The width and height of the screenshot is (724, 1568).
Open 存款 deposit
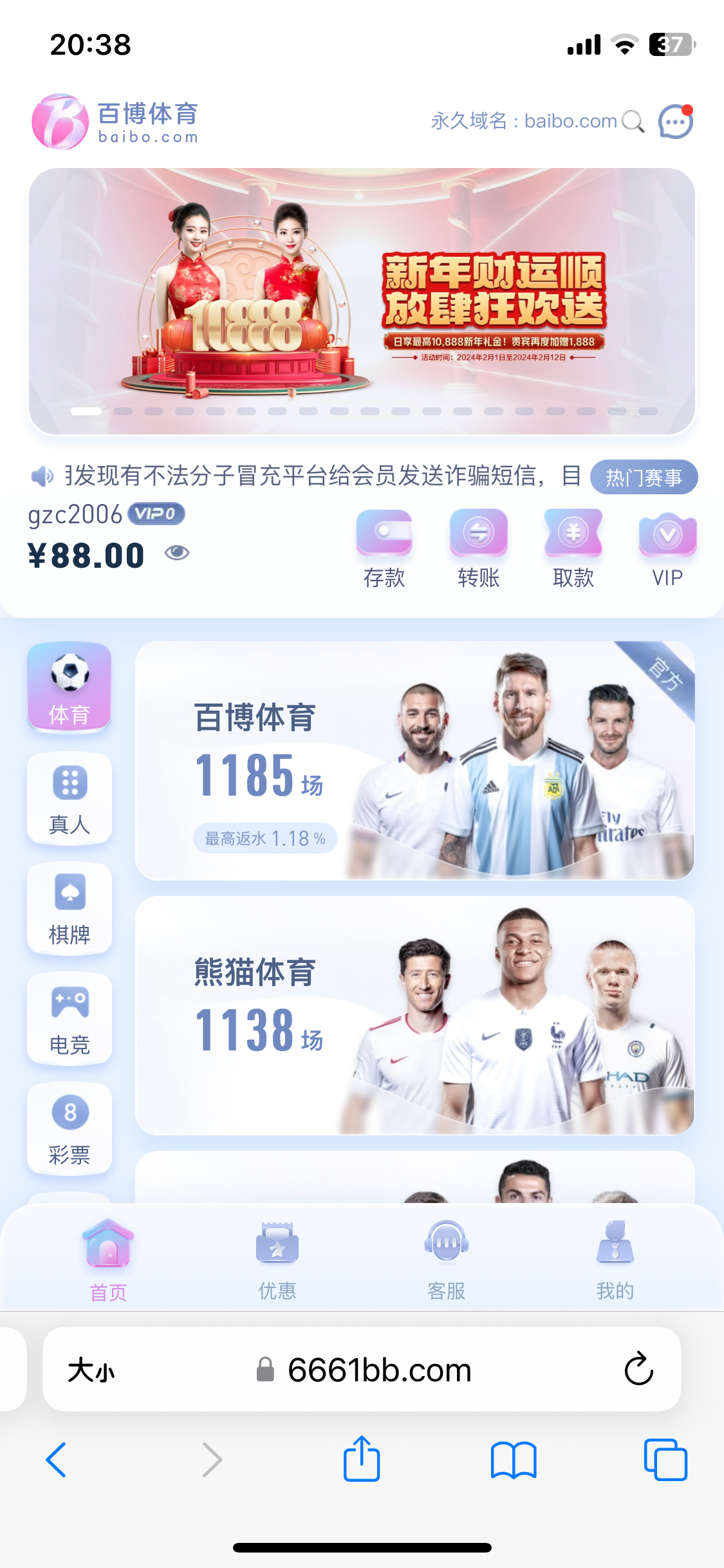(x=384, y=548)
